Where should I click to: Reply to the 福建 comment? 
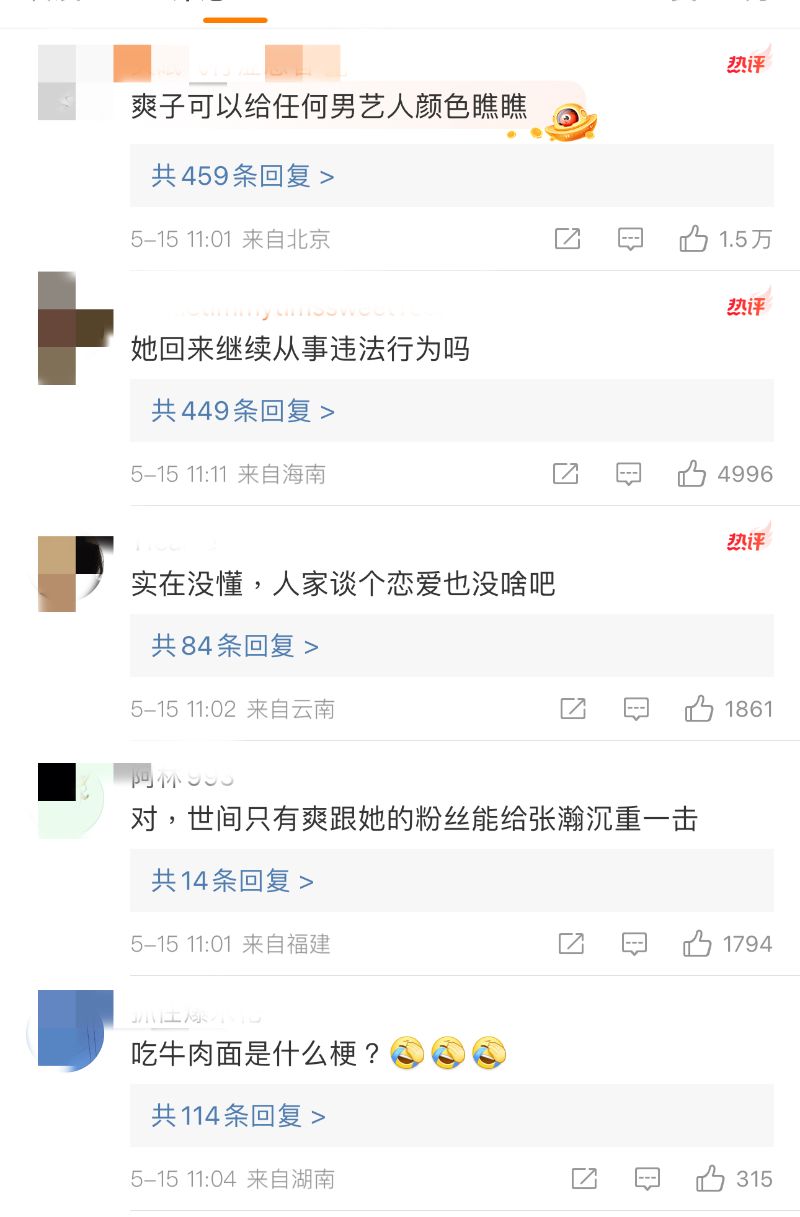click(x=634, y=944)
